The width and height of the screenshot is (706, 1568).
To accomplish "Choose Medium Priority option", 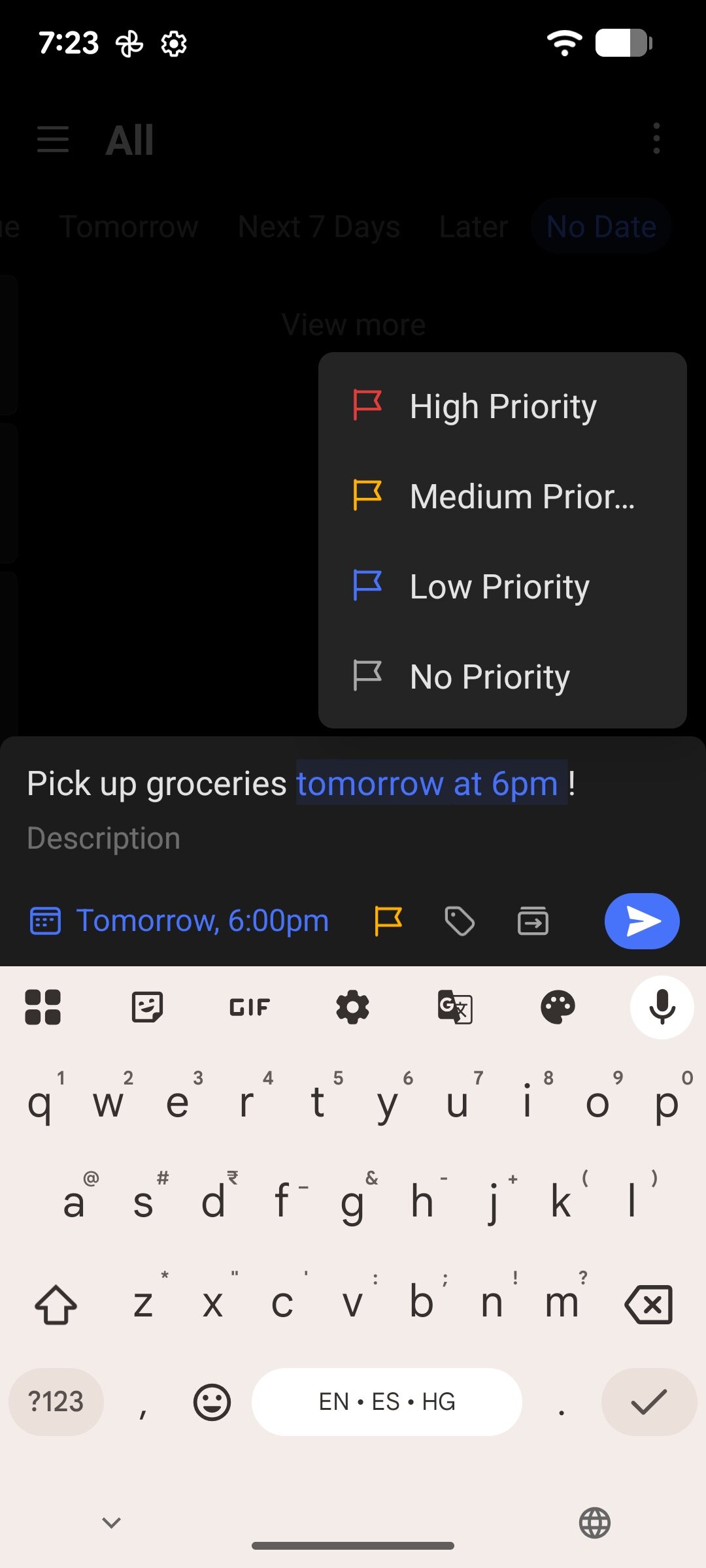I will 502,497.
